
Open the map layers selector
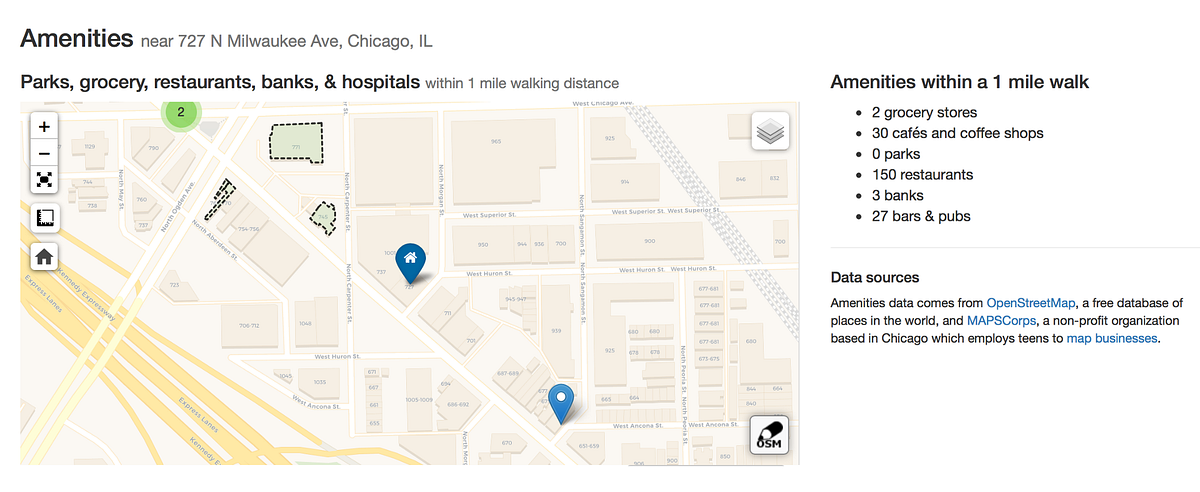point(771,131)
